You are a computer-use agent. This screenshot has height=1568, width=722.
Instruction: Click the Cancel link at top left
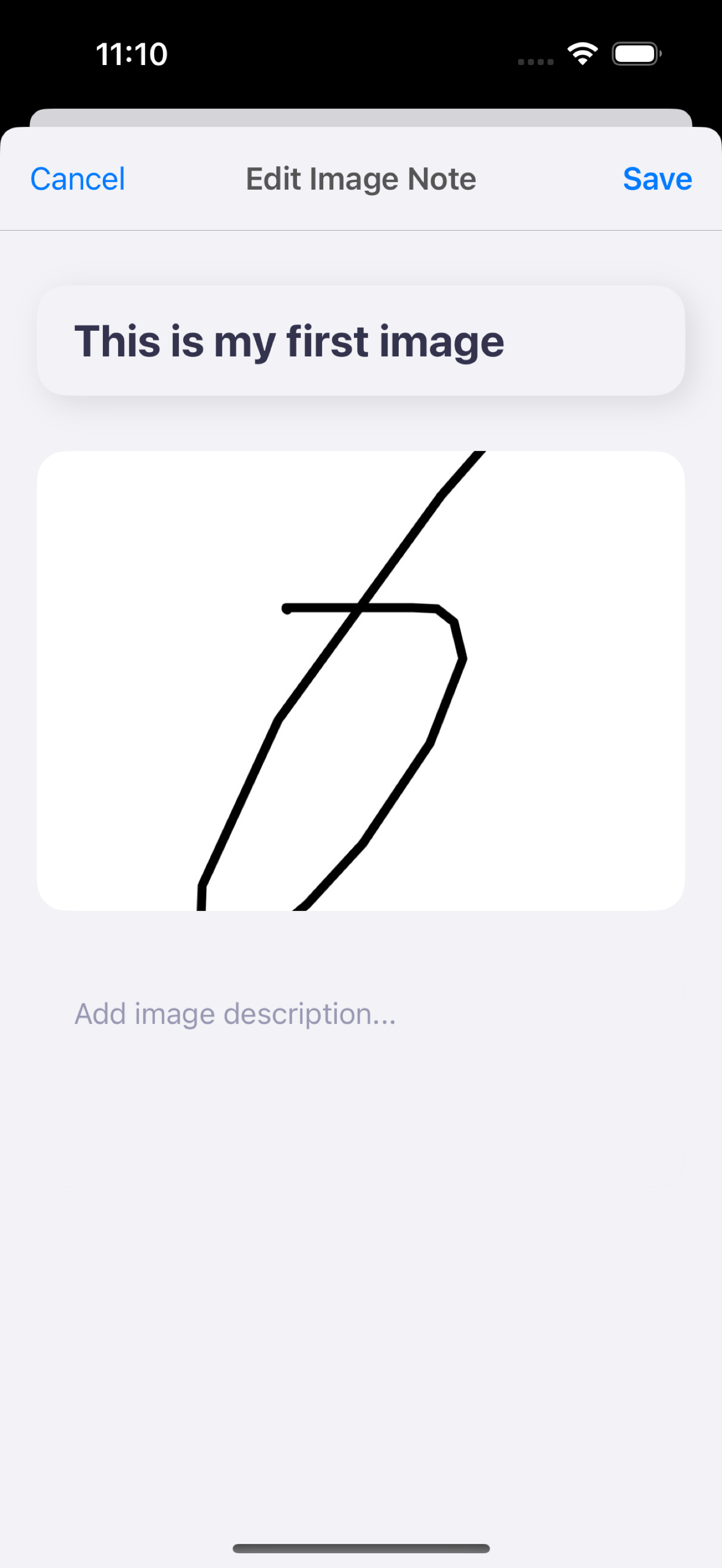77,178
